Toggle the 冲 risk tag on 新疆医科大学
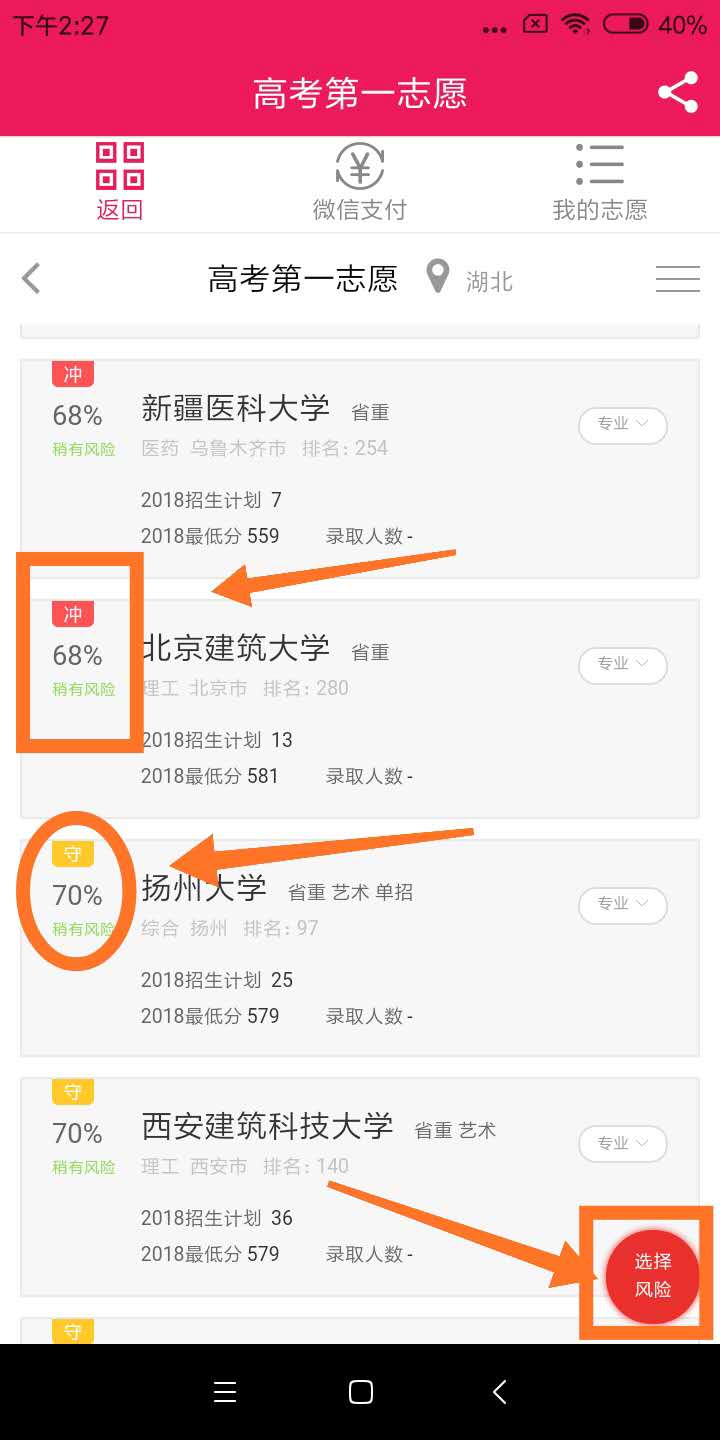The width and height of the screenshot is (720, 1440). click(x=72, y=373)
